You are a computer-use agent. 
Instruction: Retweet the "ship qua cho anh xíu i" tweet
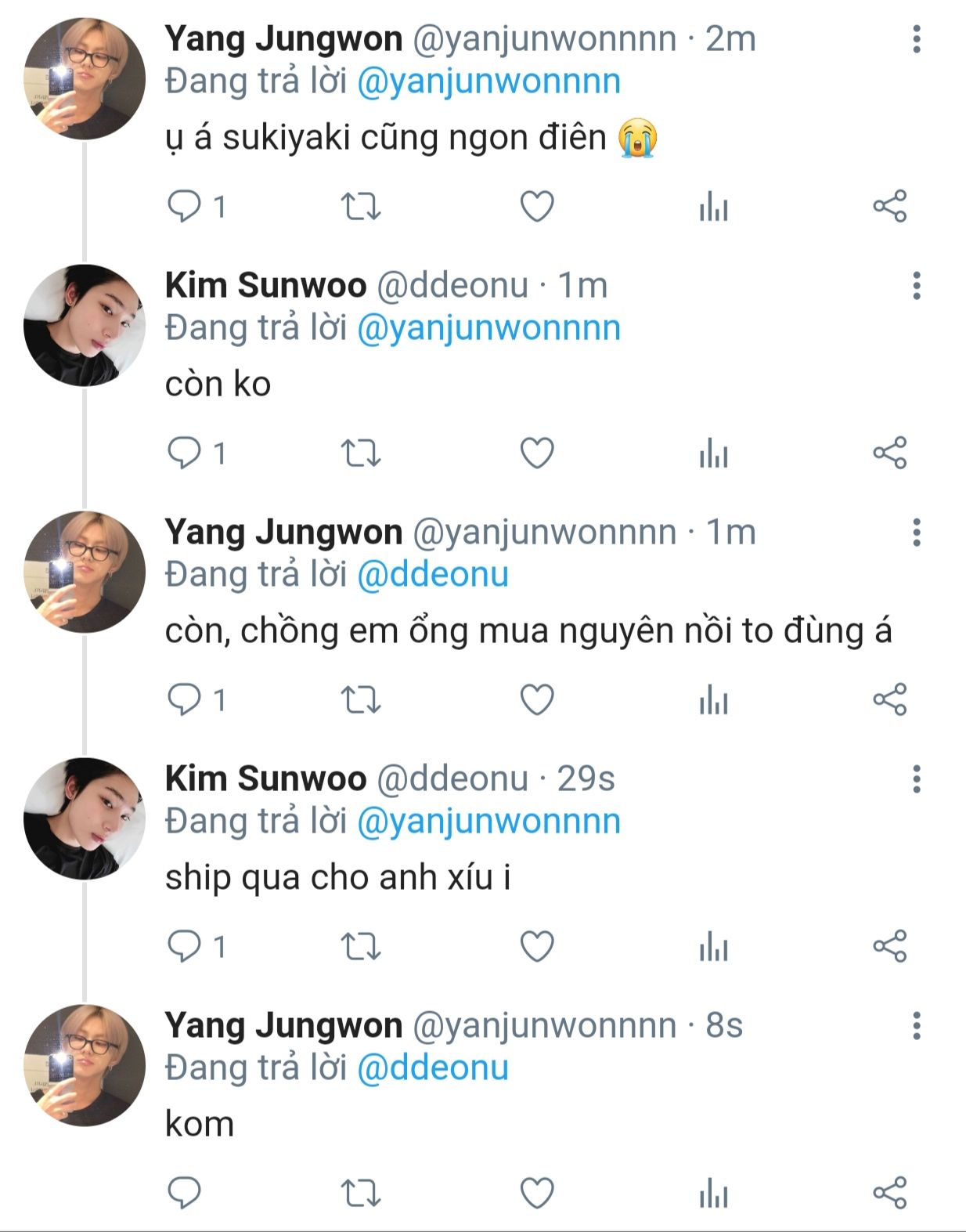(x=361, y=947)
